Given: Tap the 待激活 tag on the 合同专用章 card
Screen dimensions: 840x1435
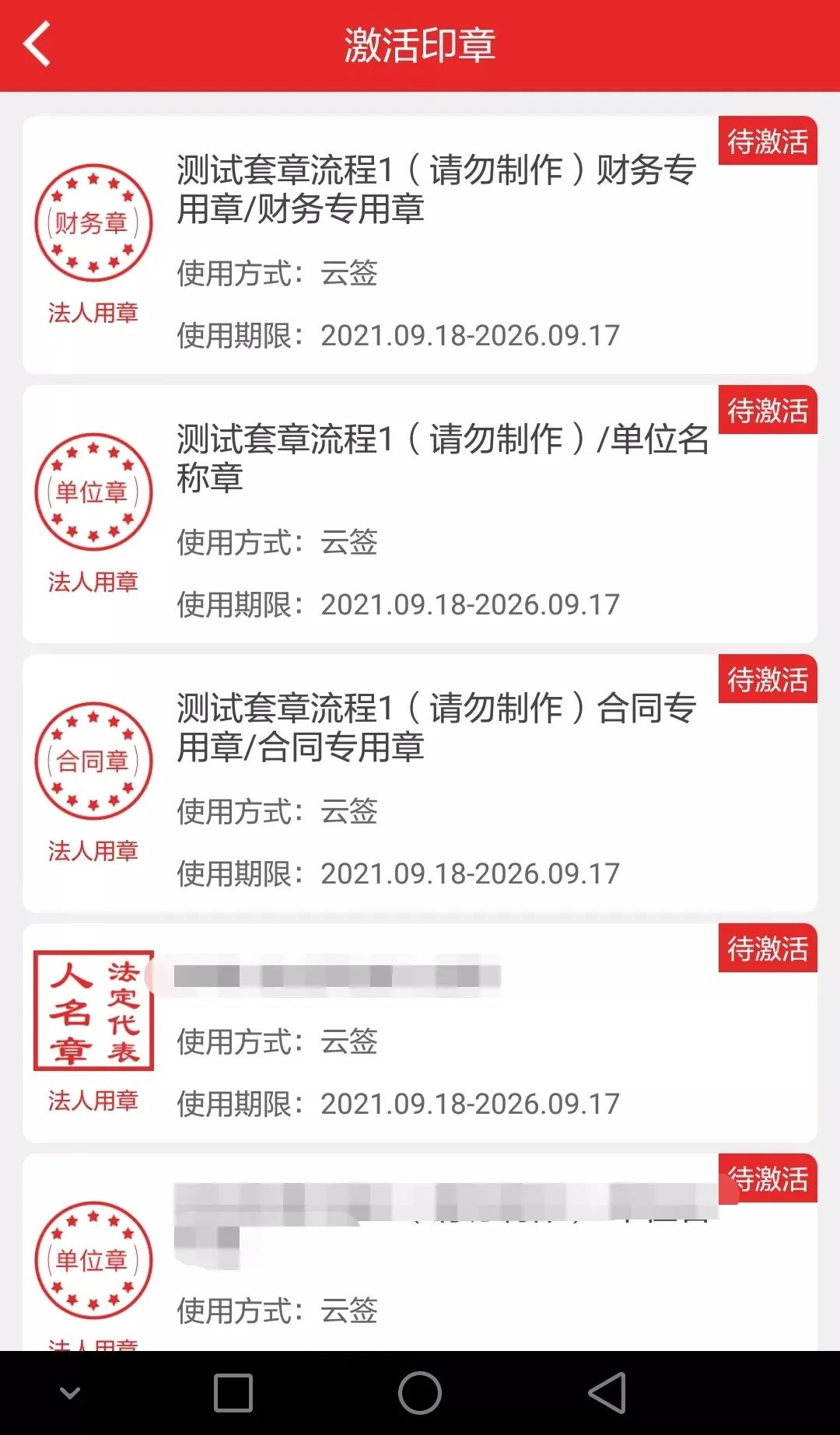Looking at the screenshot, I should click(768, 679).
